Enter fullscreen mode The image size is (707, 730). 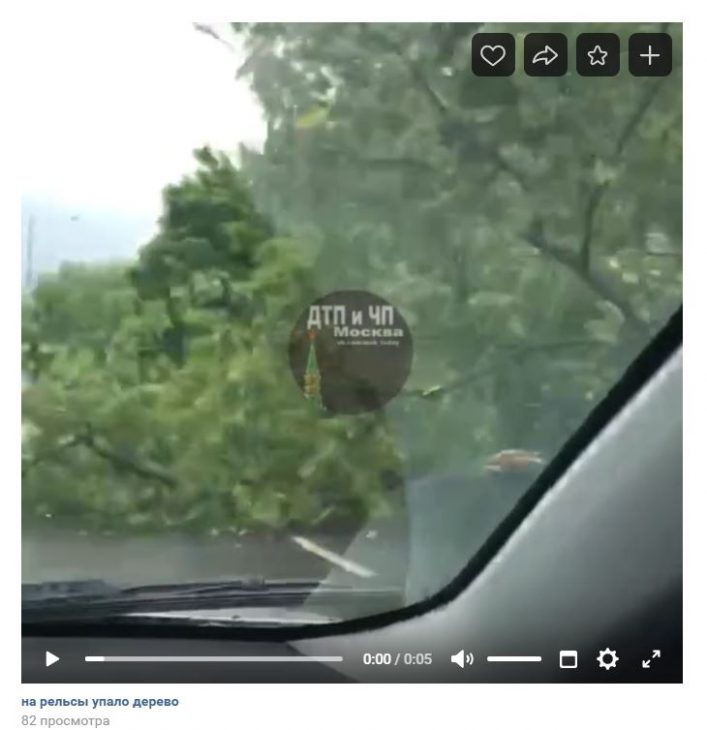[x=651, y=659]
